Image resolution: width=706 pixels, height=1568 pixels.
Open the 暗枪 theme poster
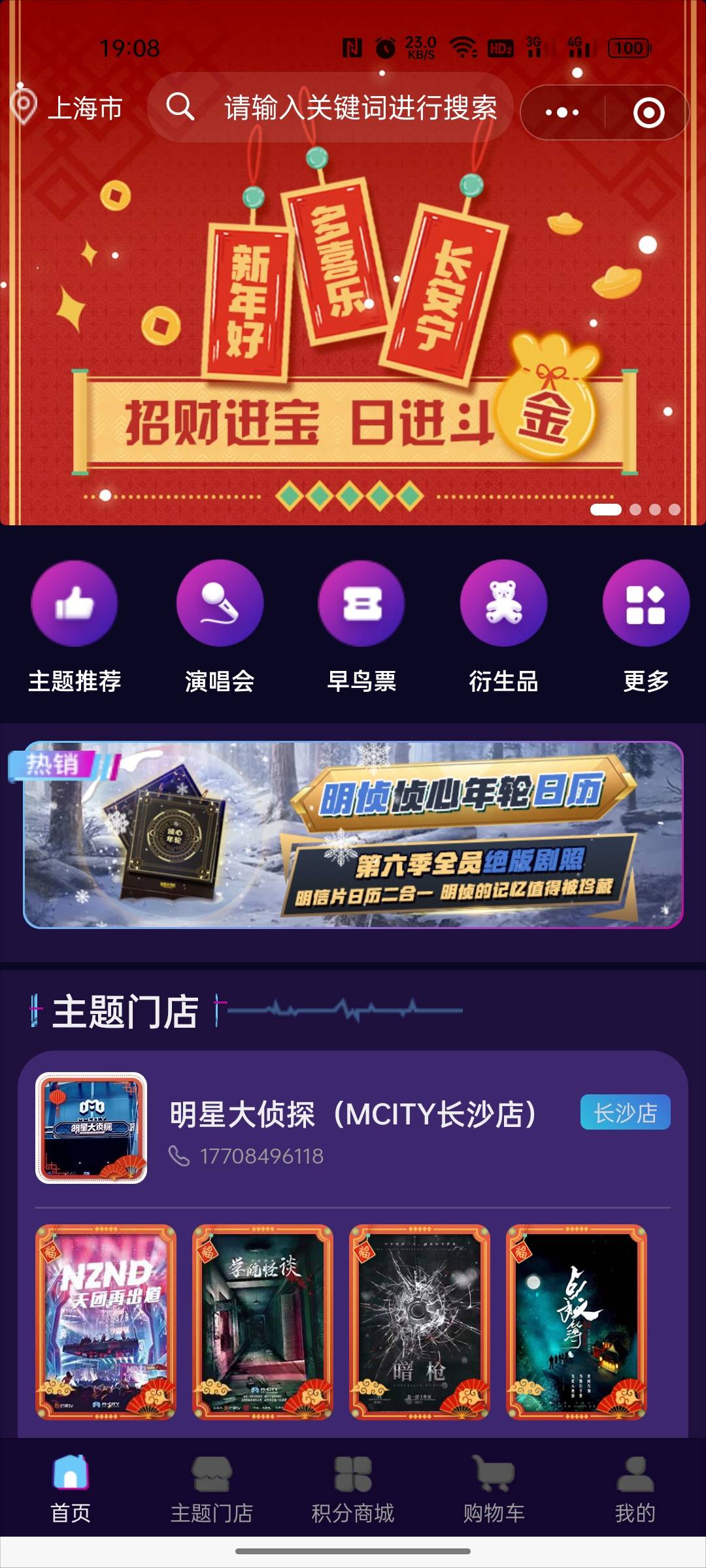point(420,1322)
